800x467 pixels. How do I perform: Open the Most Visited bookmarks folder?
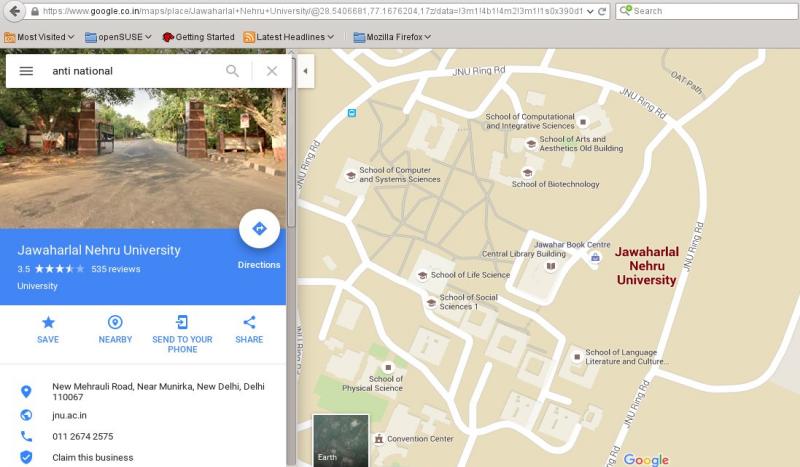coord(40,37)
